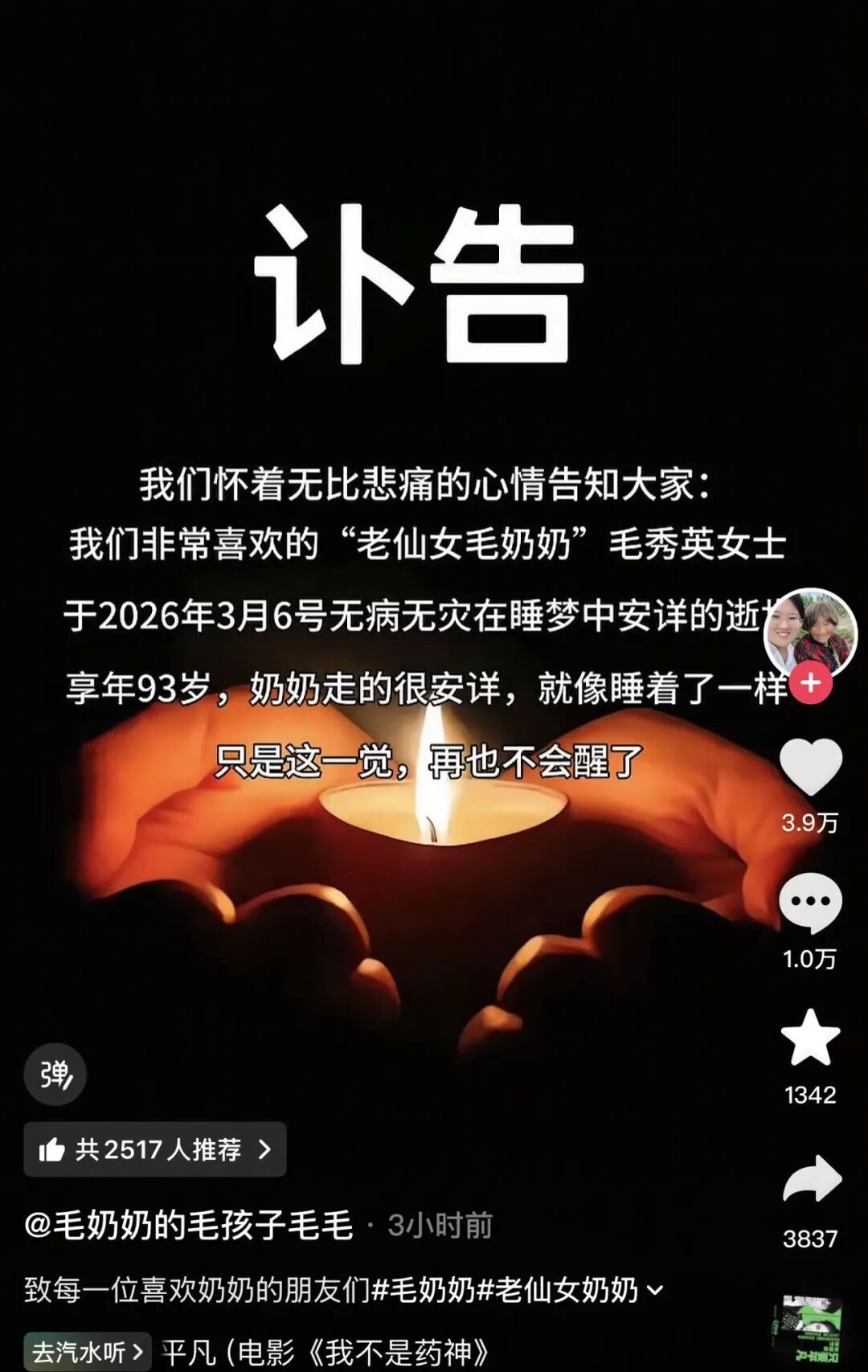This screenshot has width=868, height=1372.
Task: Open @毛奶奶的毛孩子毛毛 profile
Action: pos(189,1226)
